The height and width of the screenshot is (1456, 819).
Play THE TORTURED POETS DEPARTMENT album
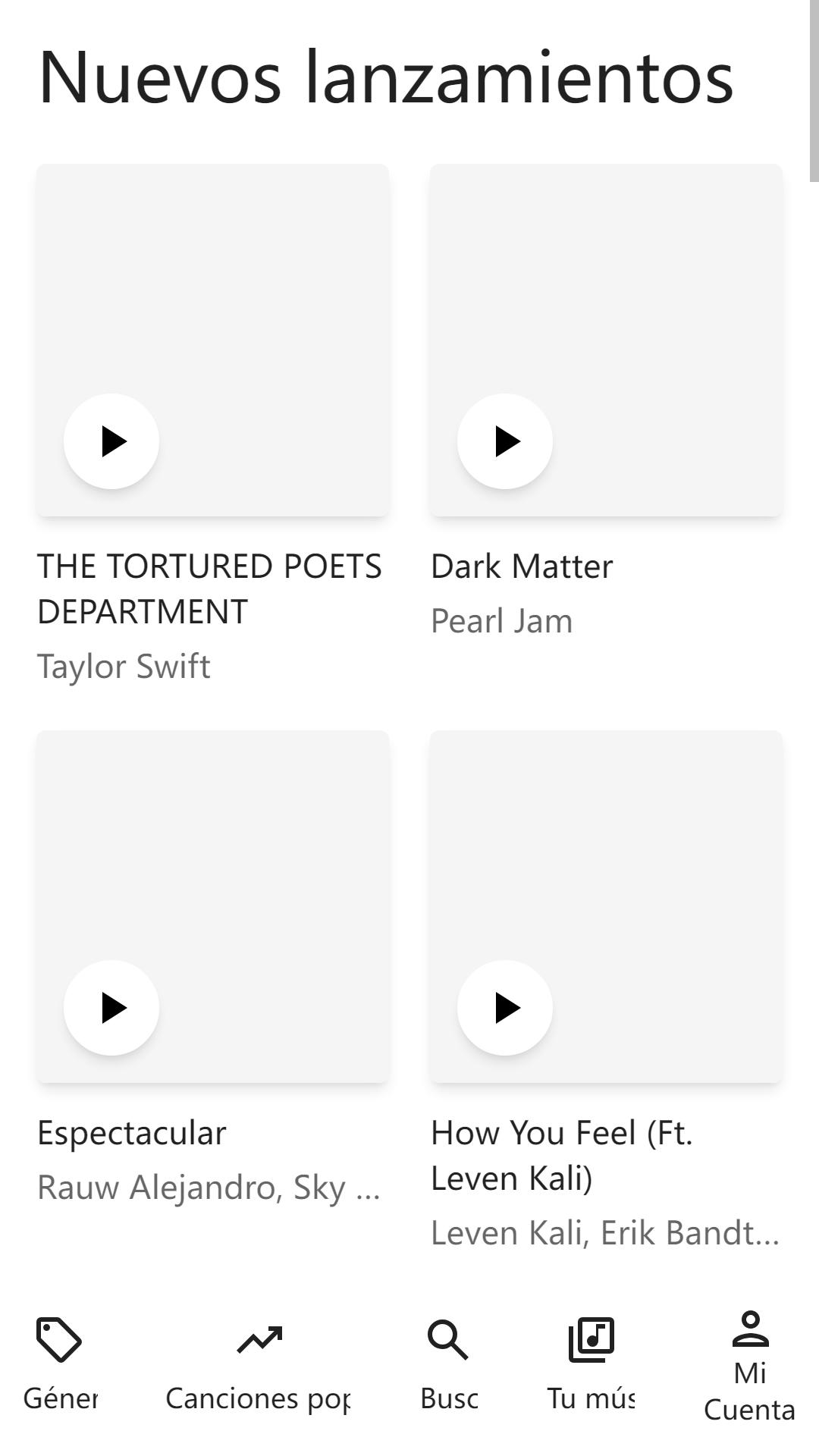pyautogui.click(x=111, y=441)
